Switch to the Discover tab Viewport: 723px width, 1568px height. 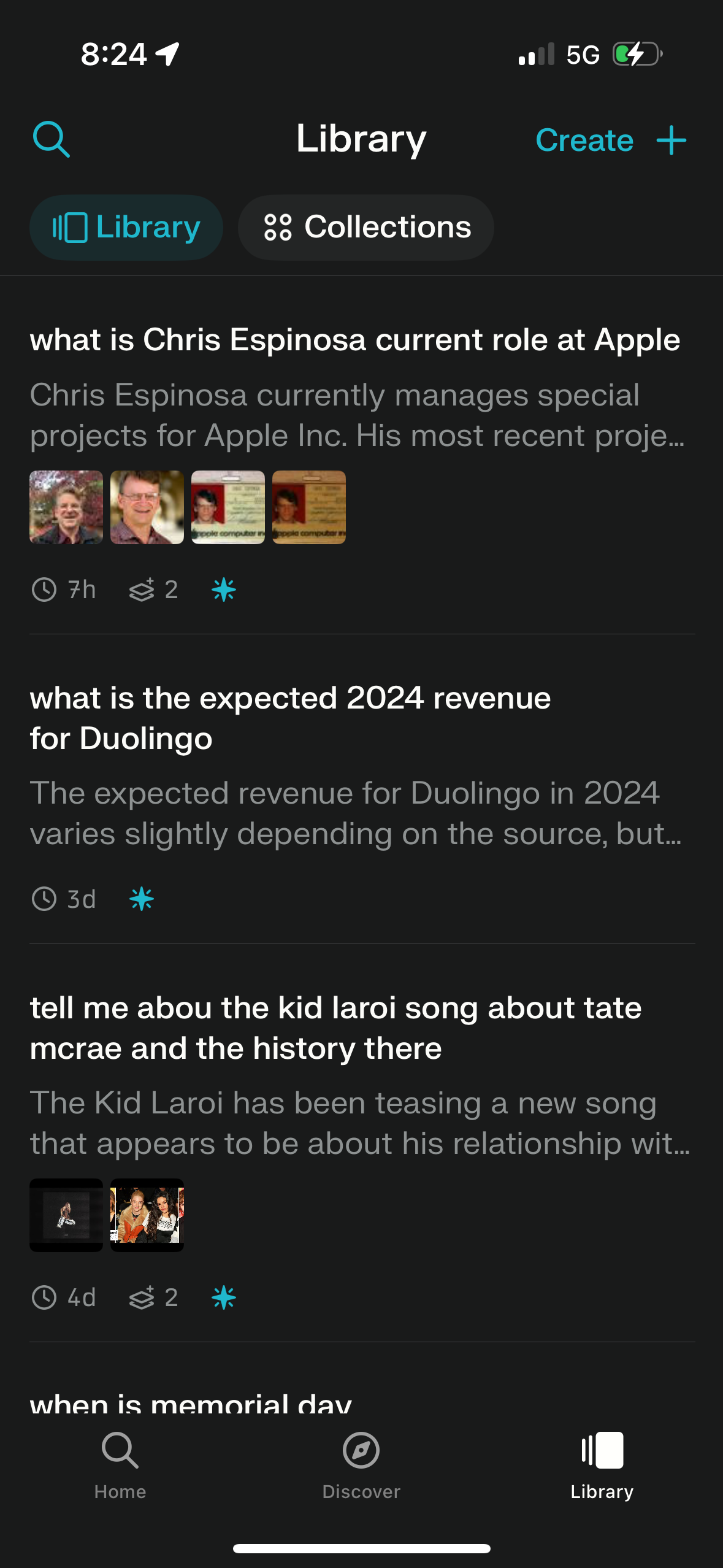click(361, 1465)
